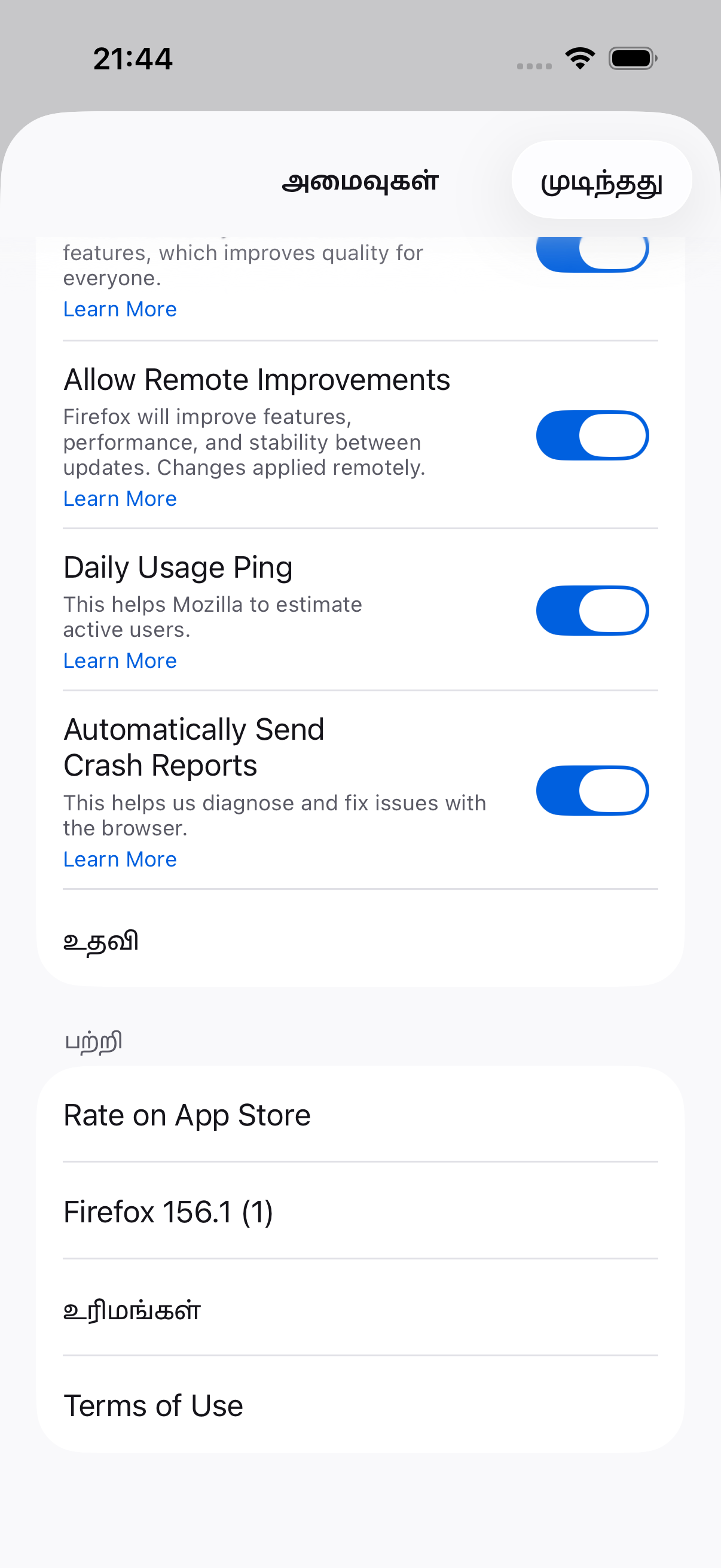Tap the முடிந்தது done button
The height and width of the screenshot is (1568, 721).
pyautogui.click(x=601, y=180)
